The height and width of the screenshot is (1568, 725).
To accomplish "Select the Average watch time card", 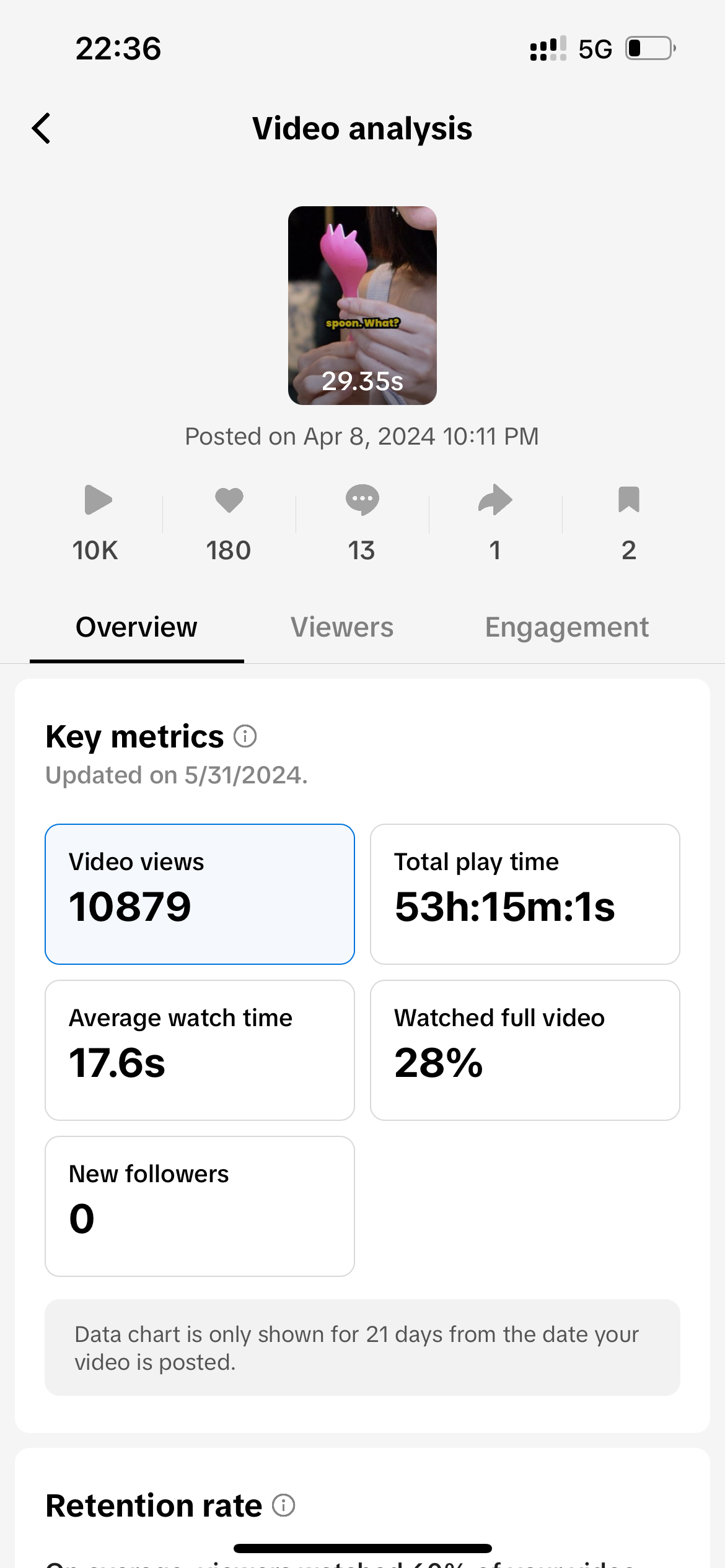I will (200, 1050).
